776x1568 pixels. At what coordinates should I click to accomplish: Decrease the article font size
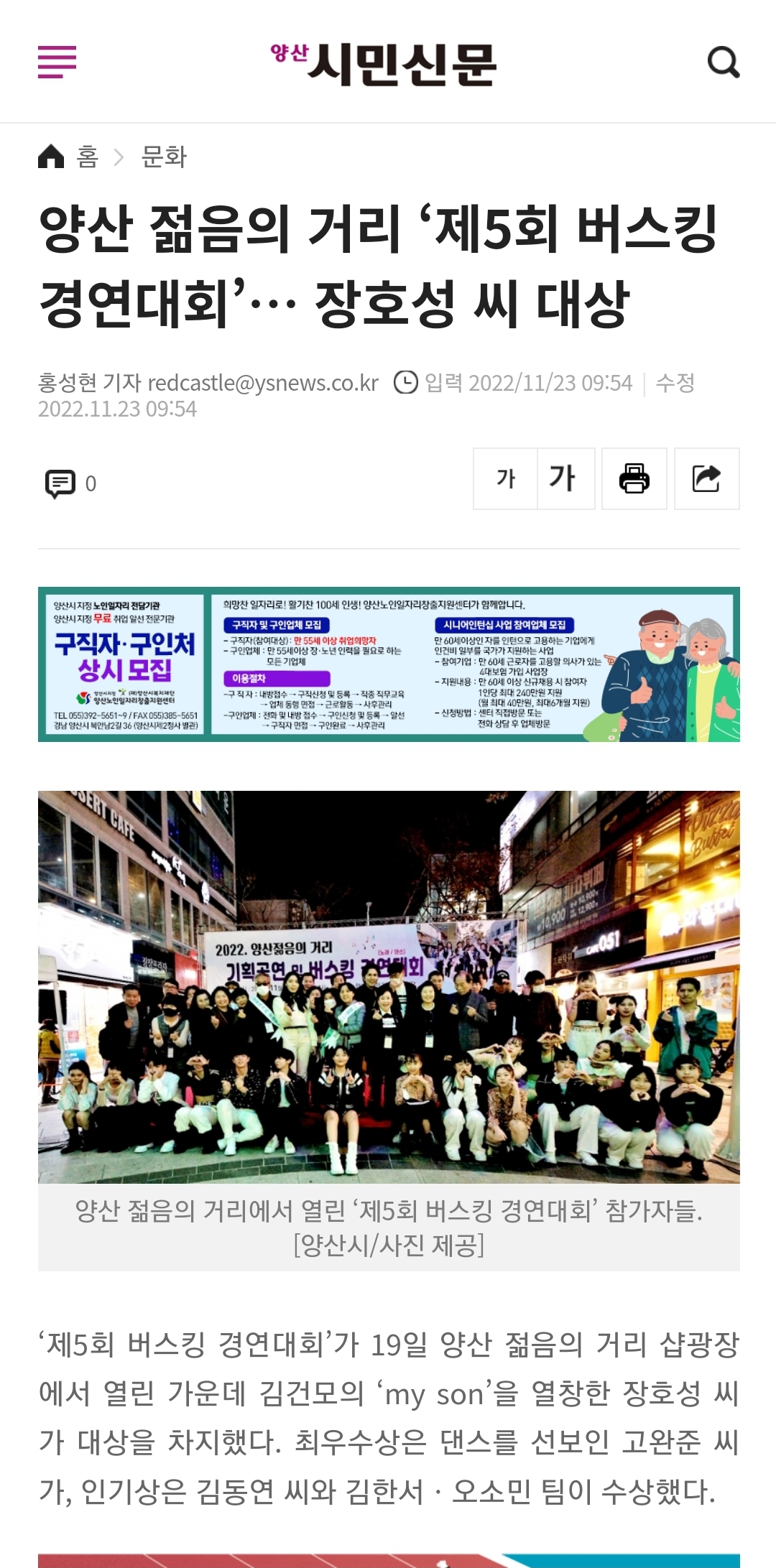506,479
